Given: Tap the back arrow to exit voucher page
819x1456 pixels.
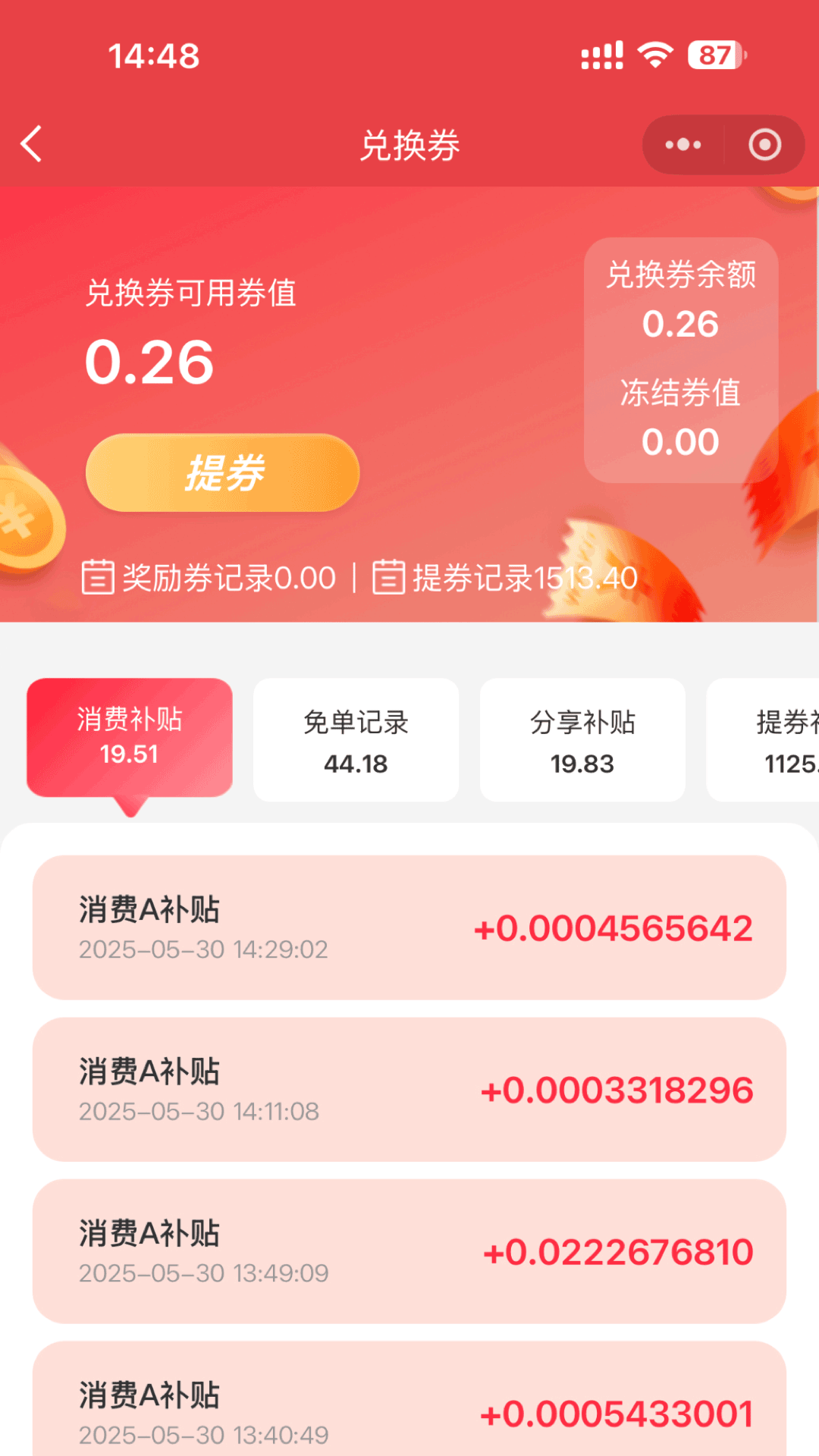Looking at the screenshot, I should [x=30, y=144].
